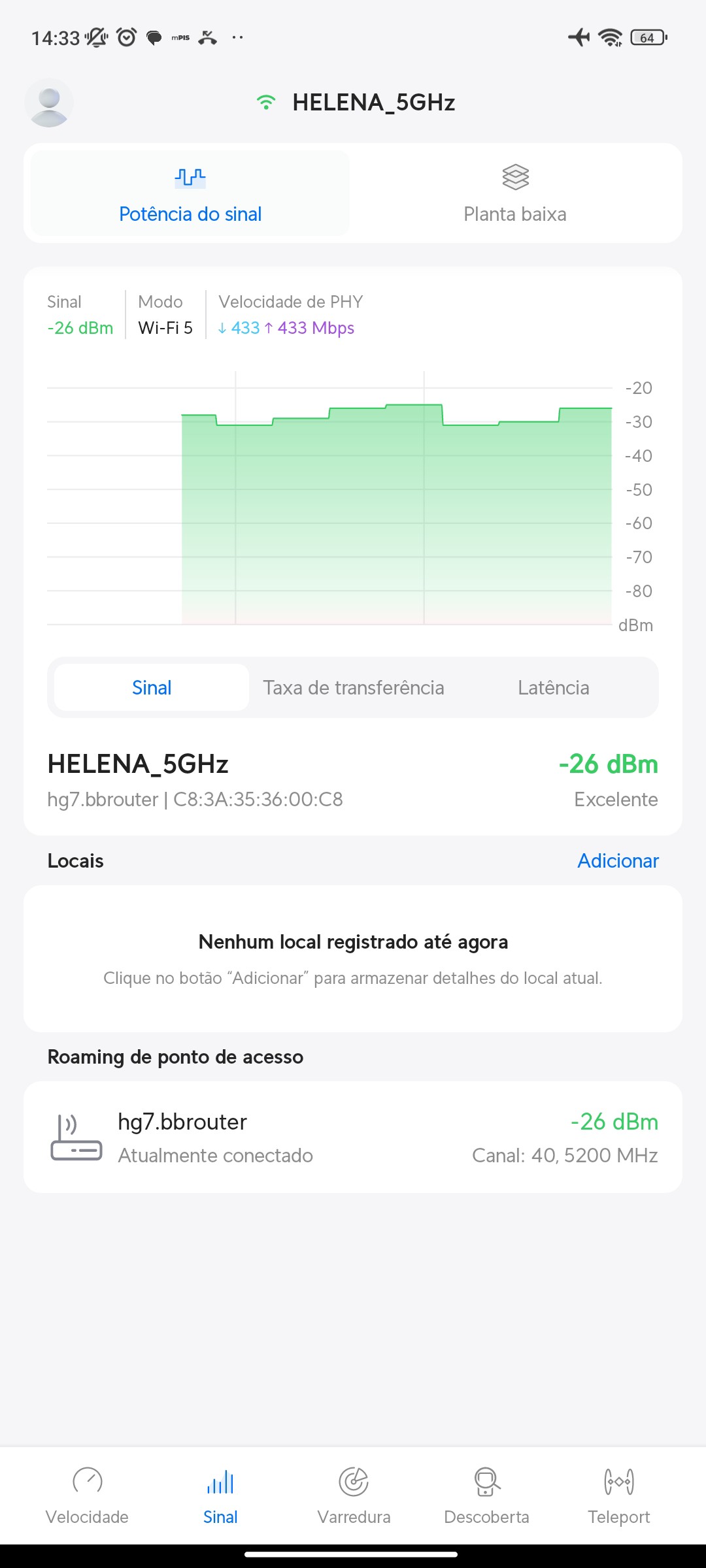Go to the Velocidade tab
The height and width of the screenshot is (1568, 706).
pos(87,1495)
